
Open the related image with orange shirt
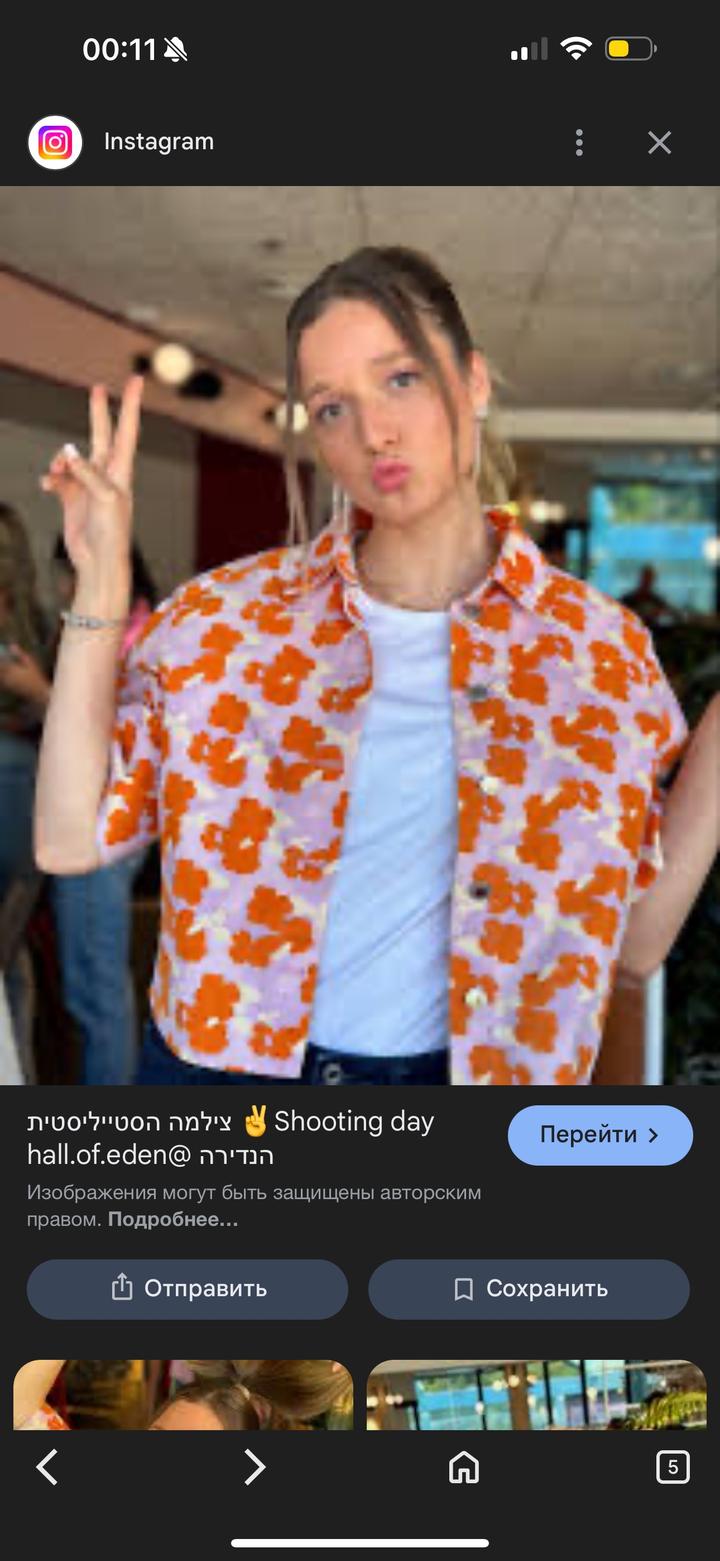(183, 1395)
